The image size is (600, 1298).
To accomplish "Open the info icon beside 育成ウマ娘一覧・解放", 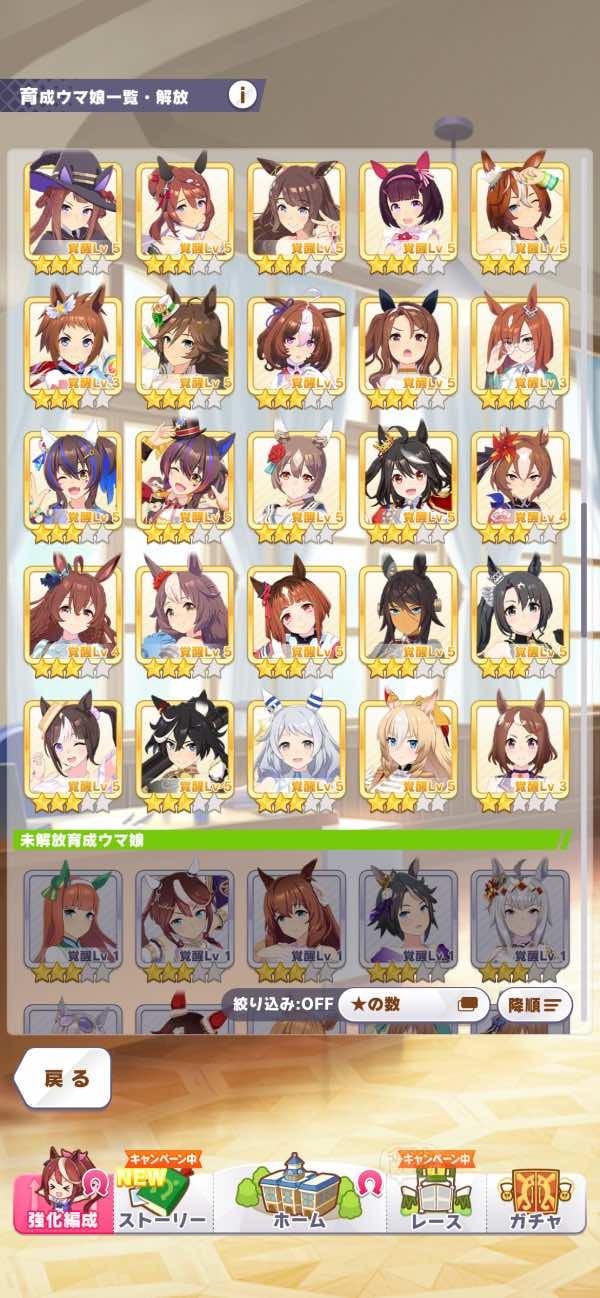I will 242,96.
